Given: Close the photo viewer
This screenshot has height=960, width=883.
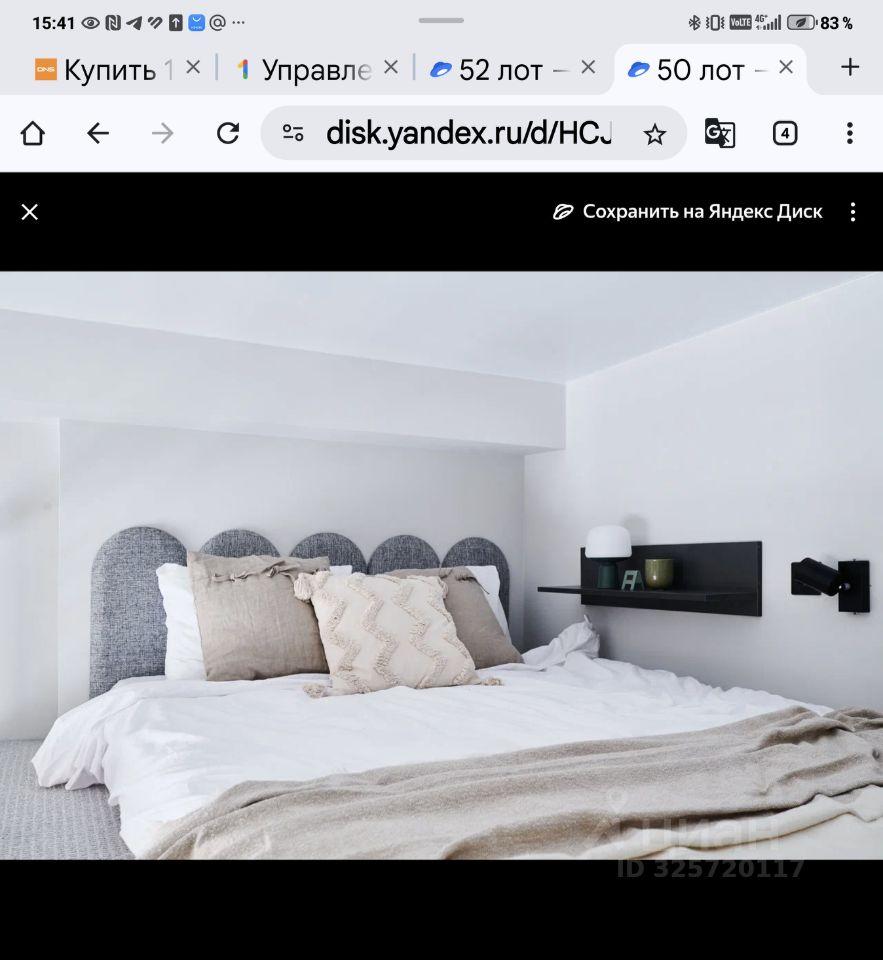Looking at the screenshot, I should 30,212.
